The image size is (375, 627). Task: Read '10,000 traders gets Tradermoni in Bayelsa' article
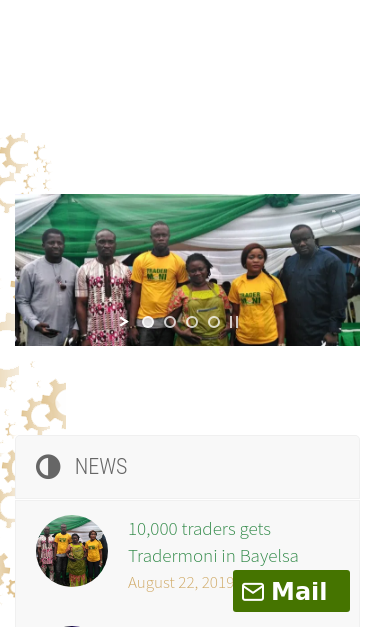click(x=213, y=543)
